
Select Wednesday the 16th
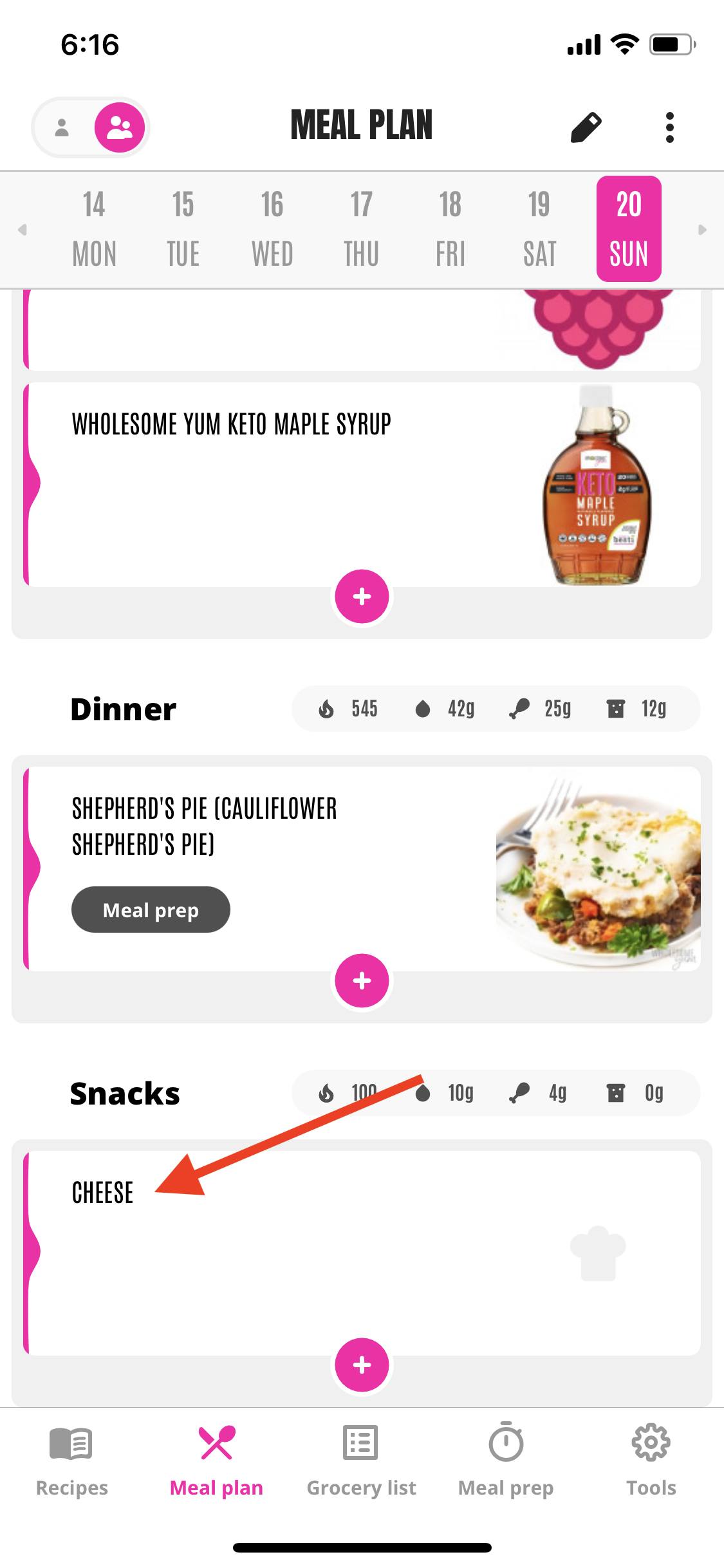(x=272, y=229)
